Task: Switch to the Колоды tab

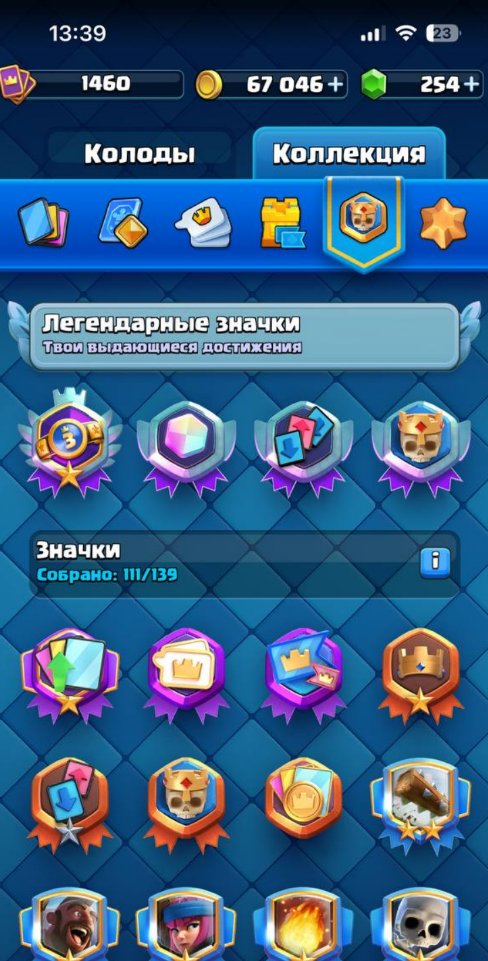Action: [139, 153]
